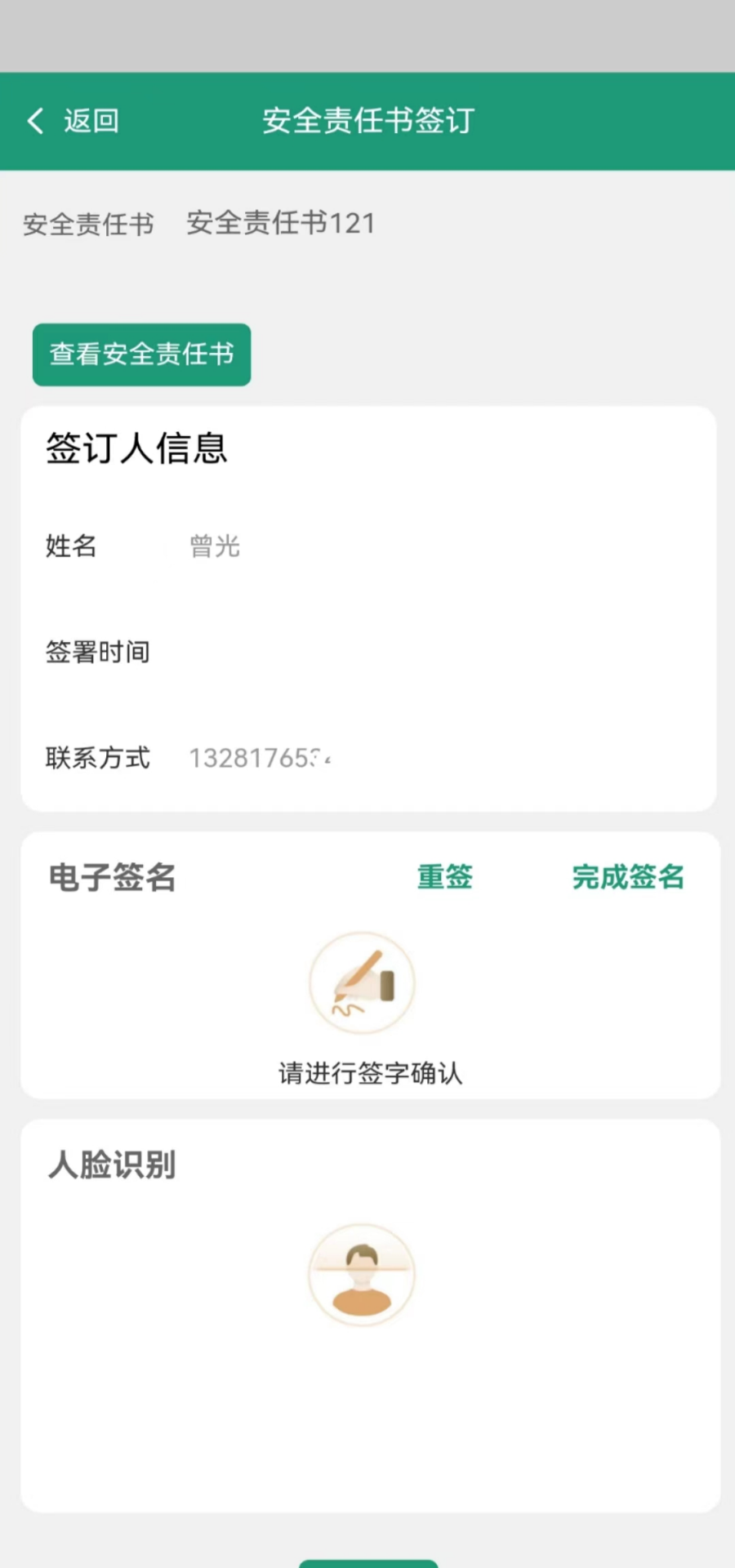Tap the 电子签名 section heading
Screen dimensions: 735x1568
(x=111, y=877)
